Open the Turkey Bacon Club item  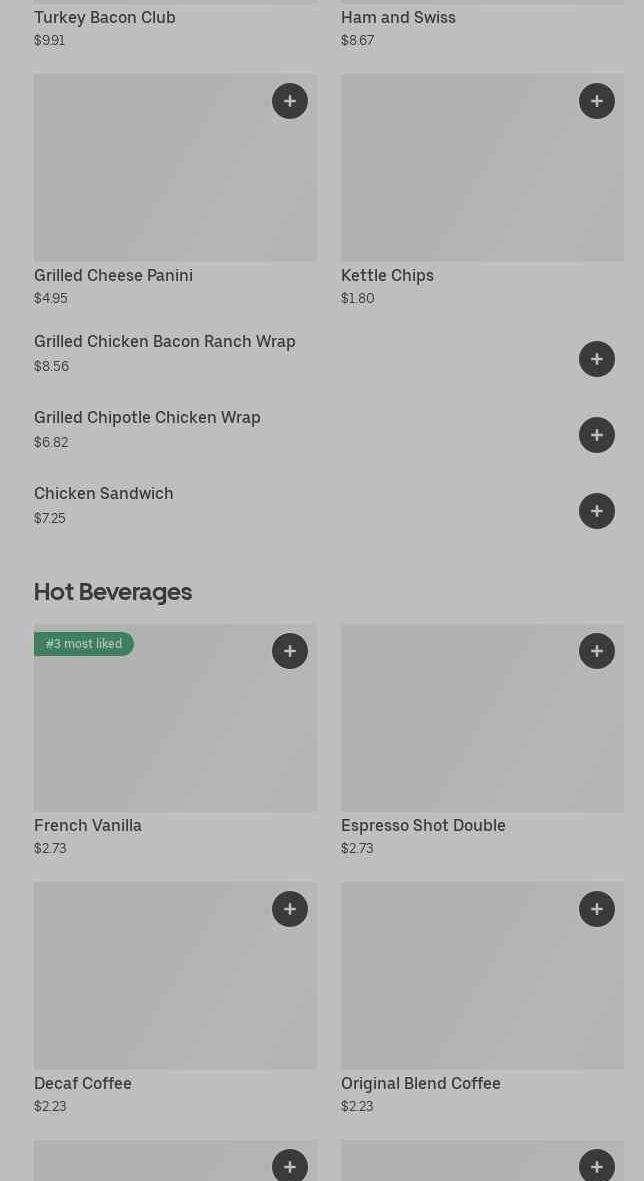(x=105, y=18)
